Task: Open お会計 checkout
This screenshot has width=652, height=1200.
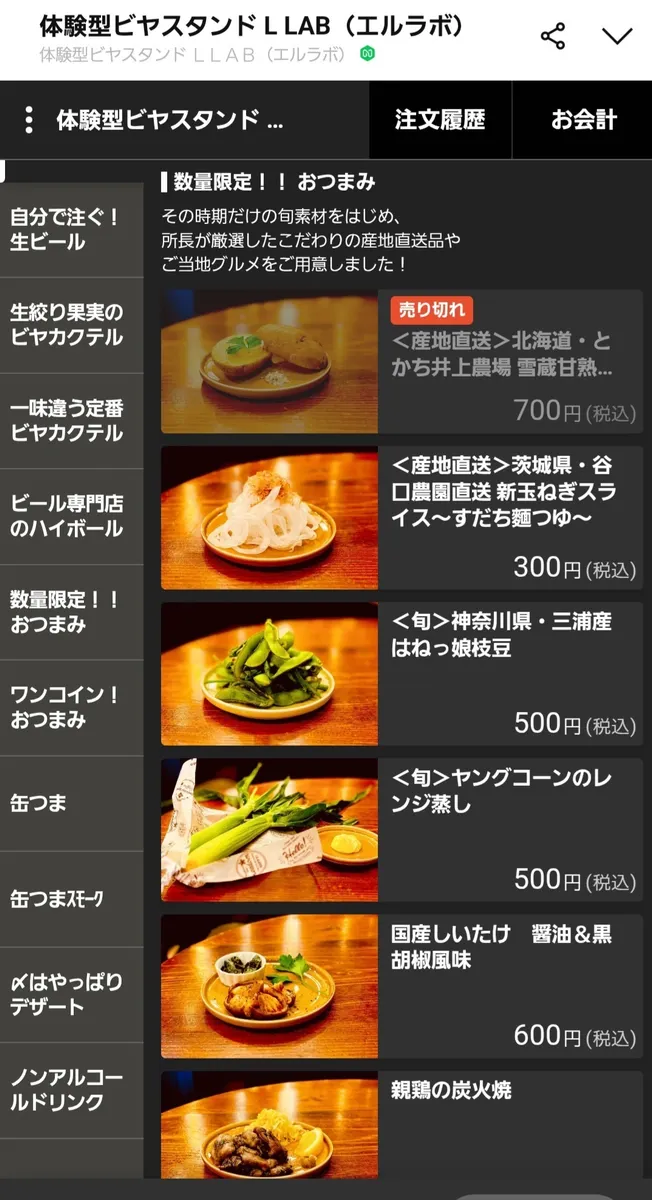Action: tap(583, 120)
